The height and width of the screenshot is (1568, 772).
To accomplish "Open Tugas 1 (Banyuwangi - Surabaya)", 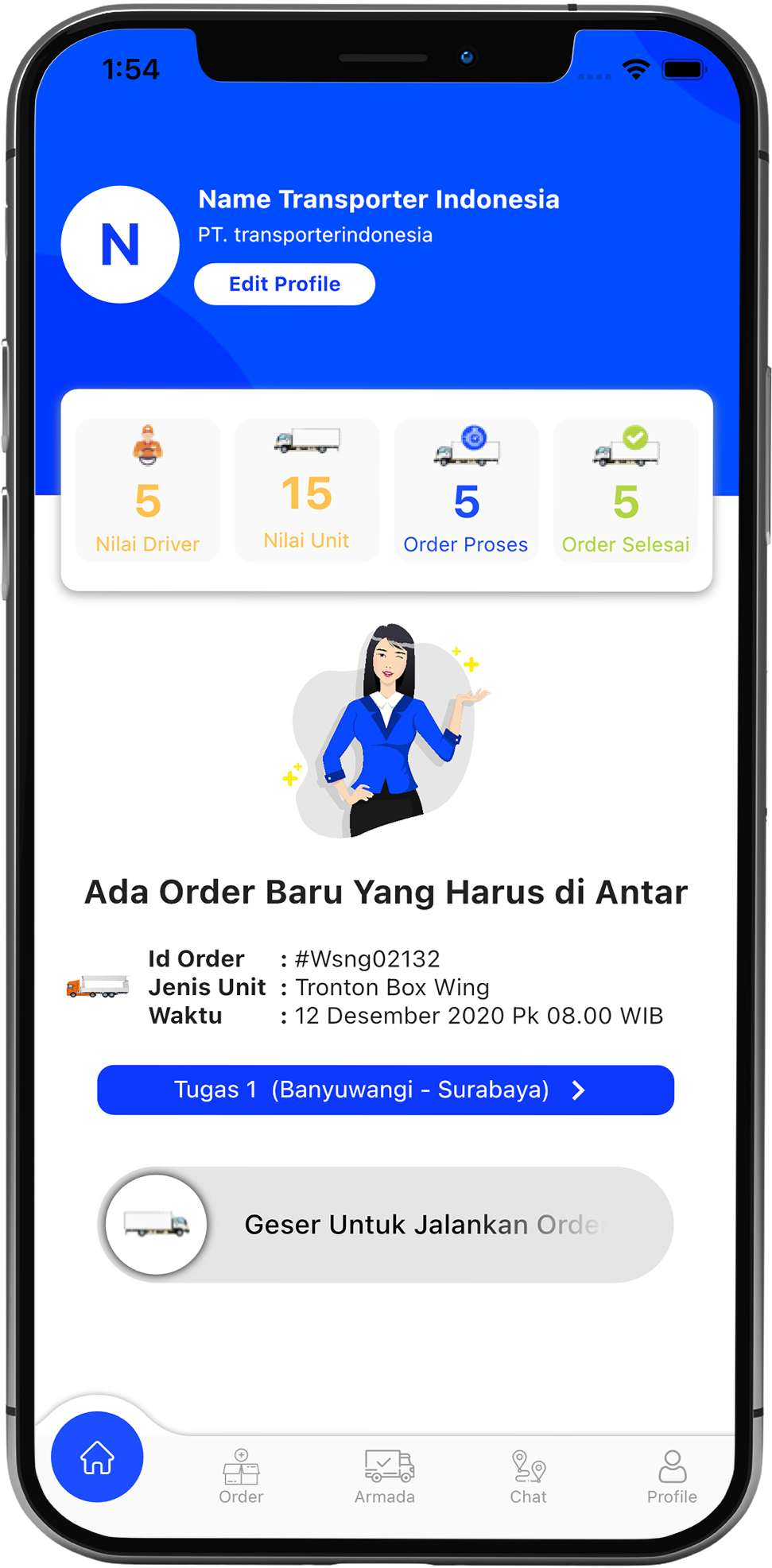I will pos(386,1090).
